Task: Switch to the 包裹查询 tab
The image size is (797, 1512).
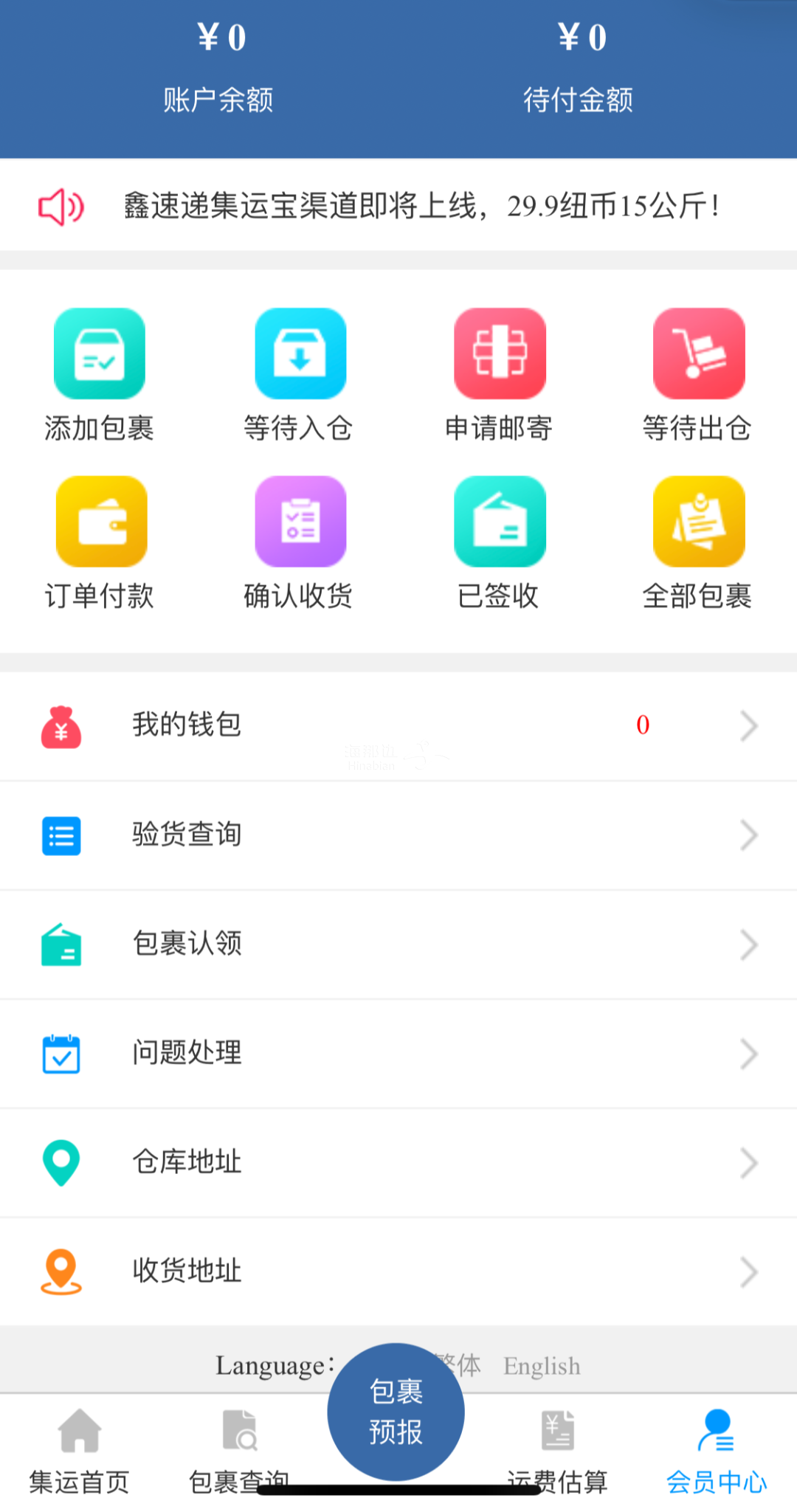Action: (238, 1450)
